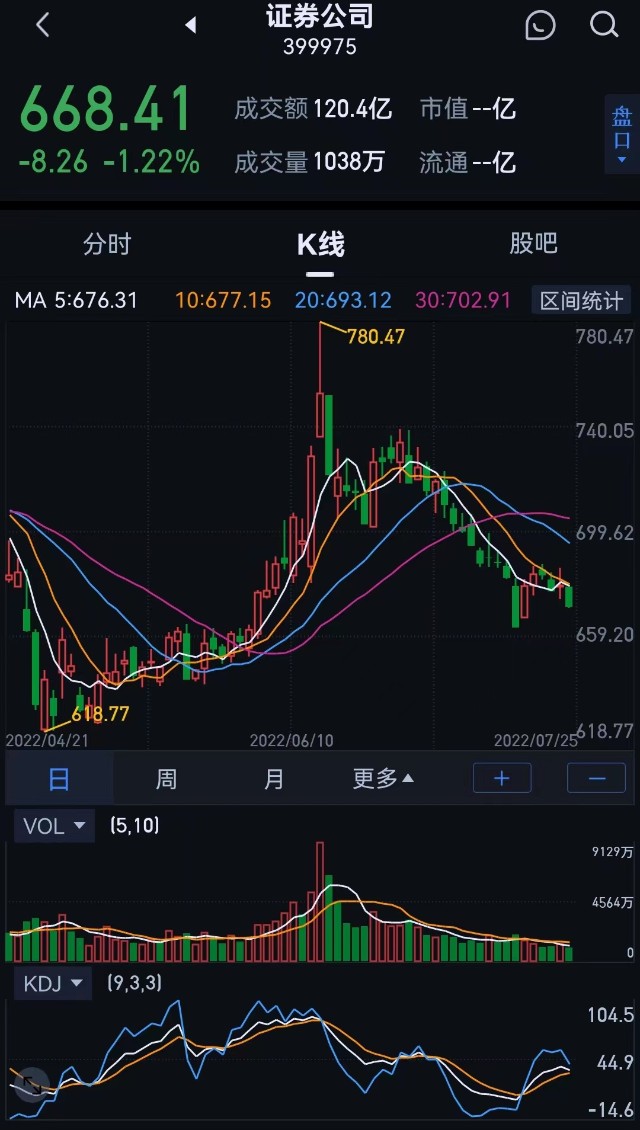Image resolution: width=640 pixels, height=1130 pixels.
Task: Tap the rotate landscape icon on chart
Action: coord(34,1083)
